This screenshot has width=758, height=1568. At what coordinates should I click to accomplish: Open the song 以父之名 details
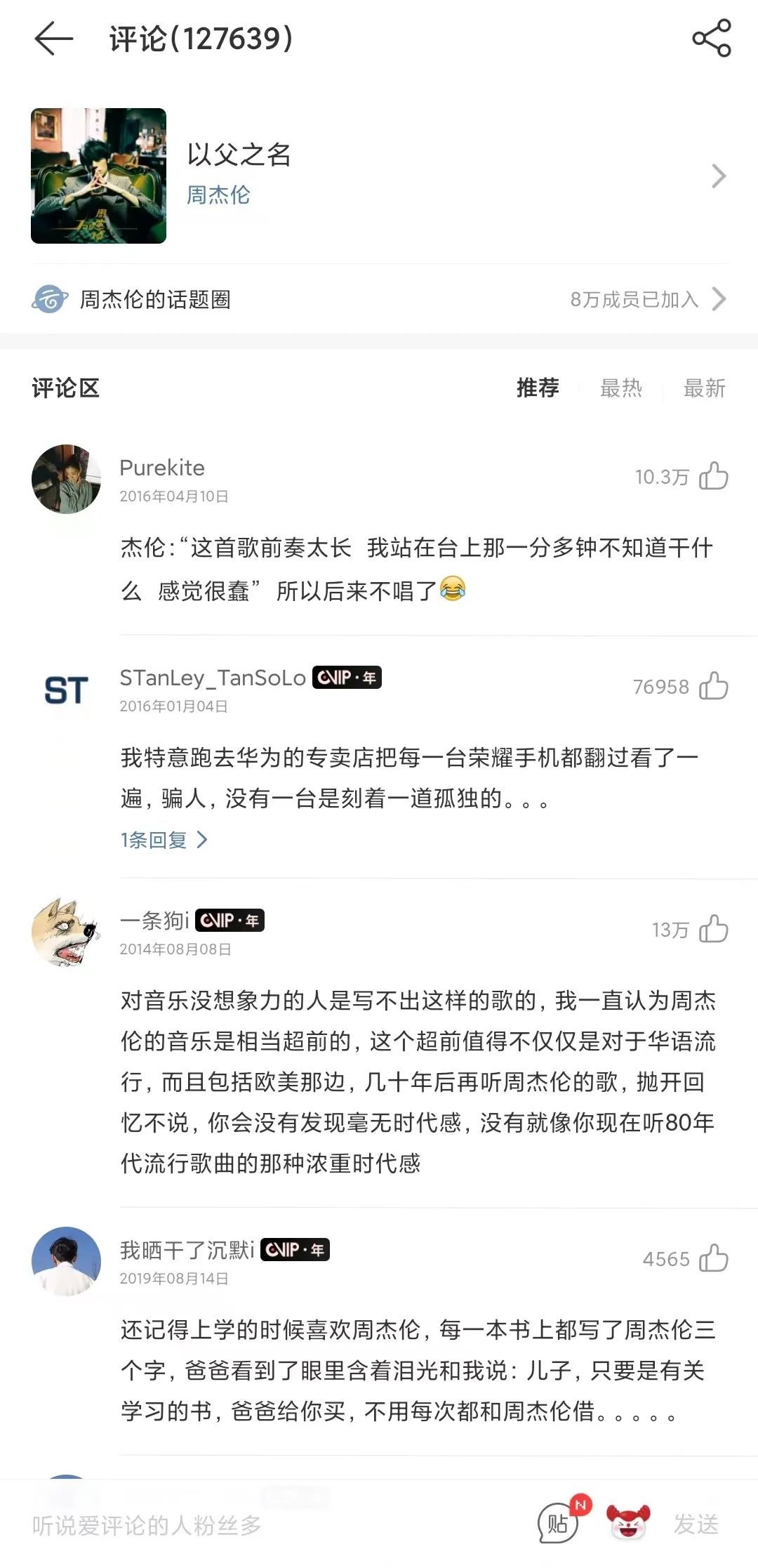pos(239,154)
